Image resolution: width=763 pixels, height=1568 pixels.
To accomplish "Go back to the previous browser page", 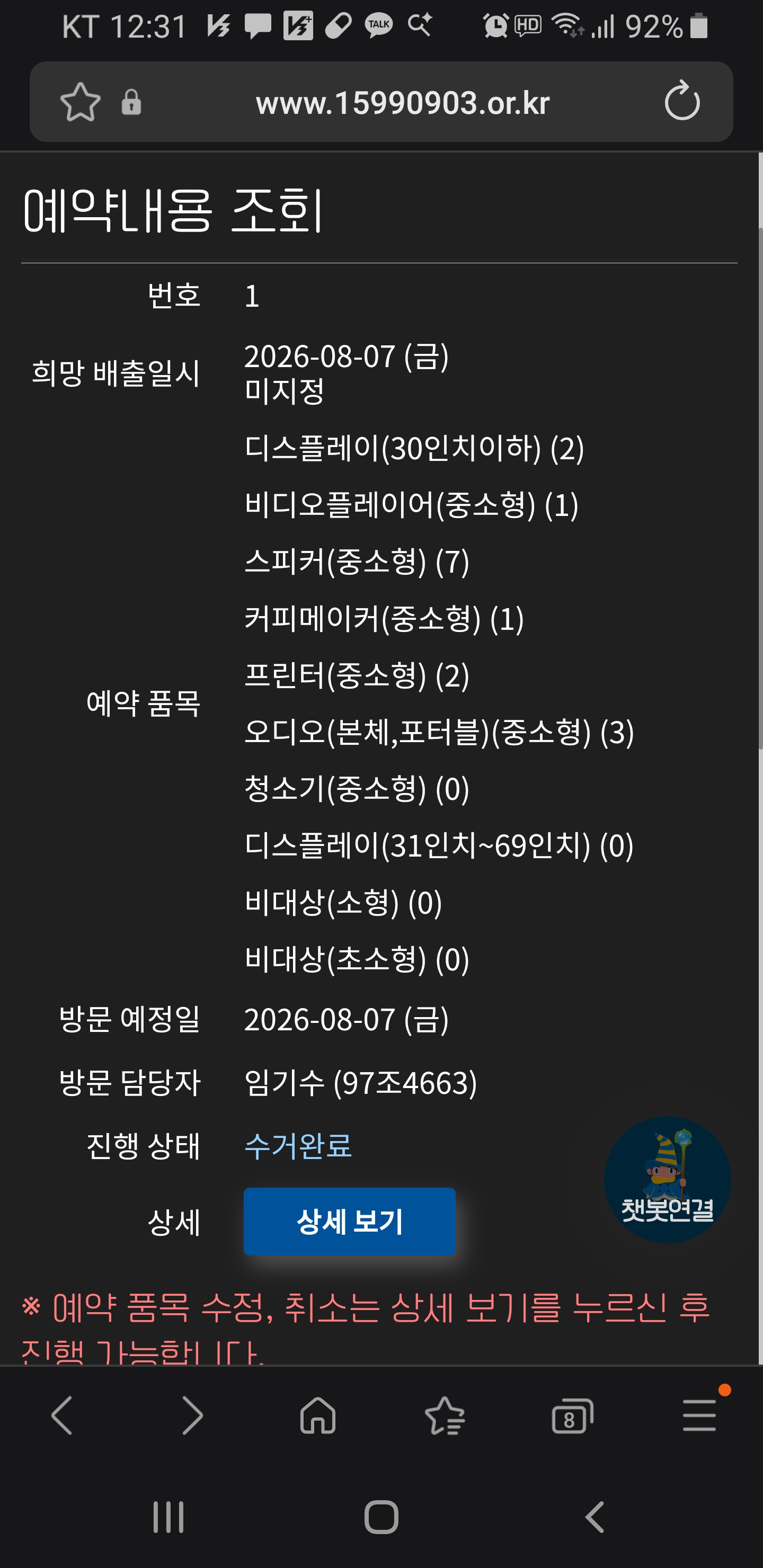I will click(62, 1414).
